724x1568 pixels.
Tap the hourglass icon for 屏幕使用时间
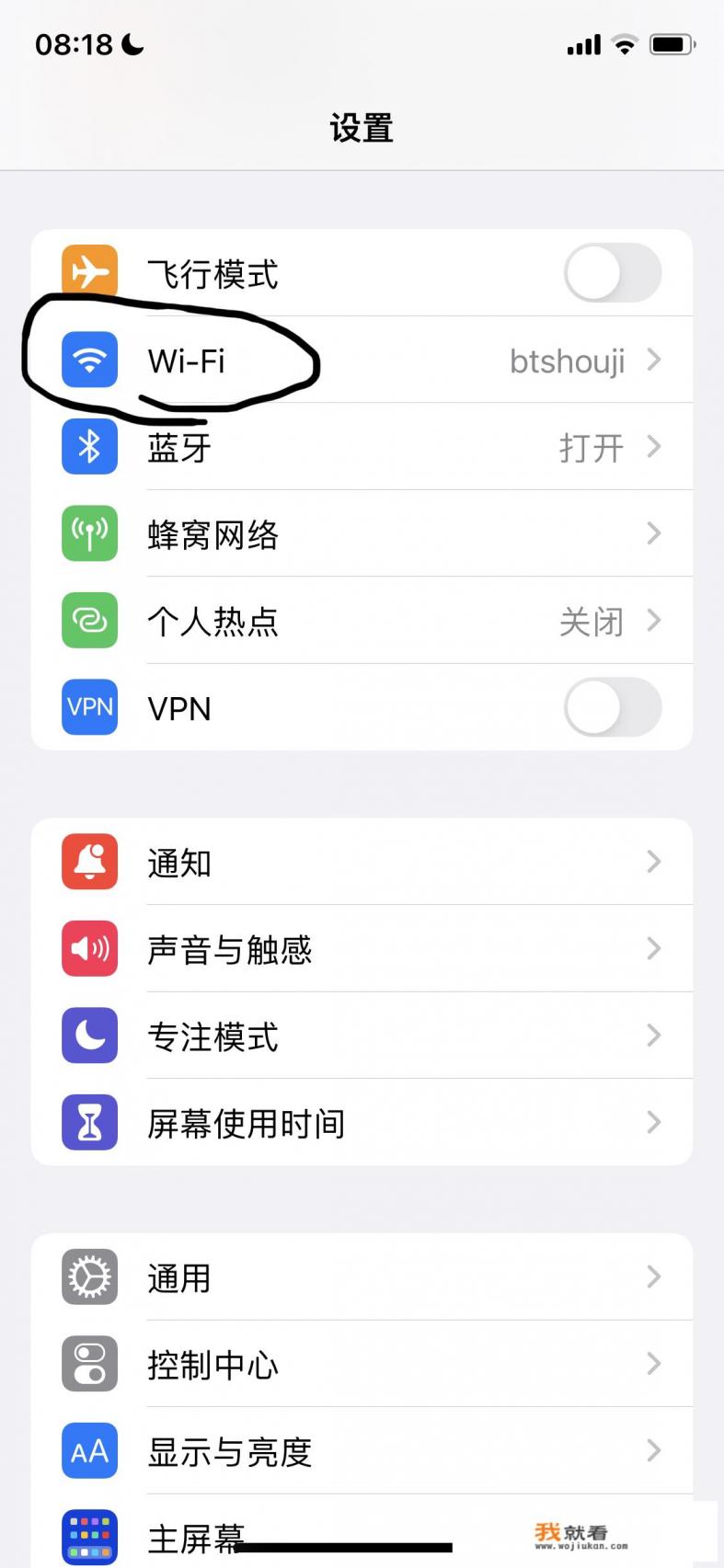[x=89, y=1122]
